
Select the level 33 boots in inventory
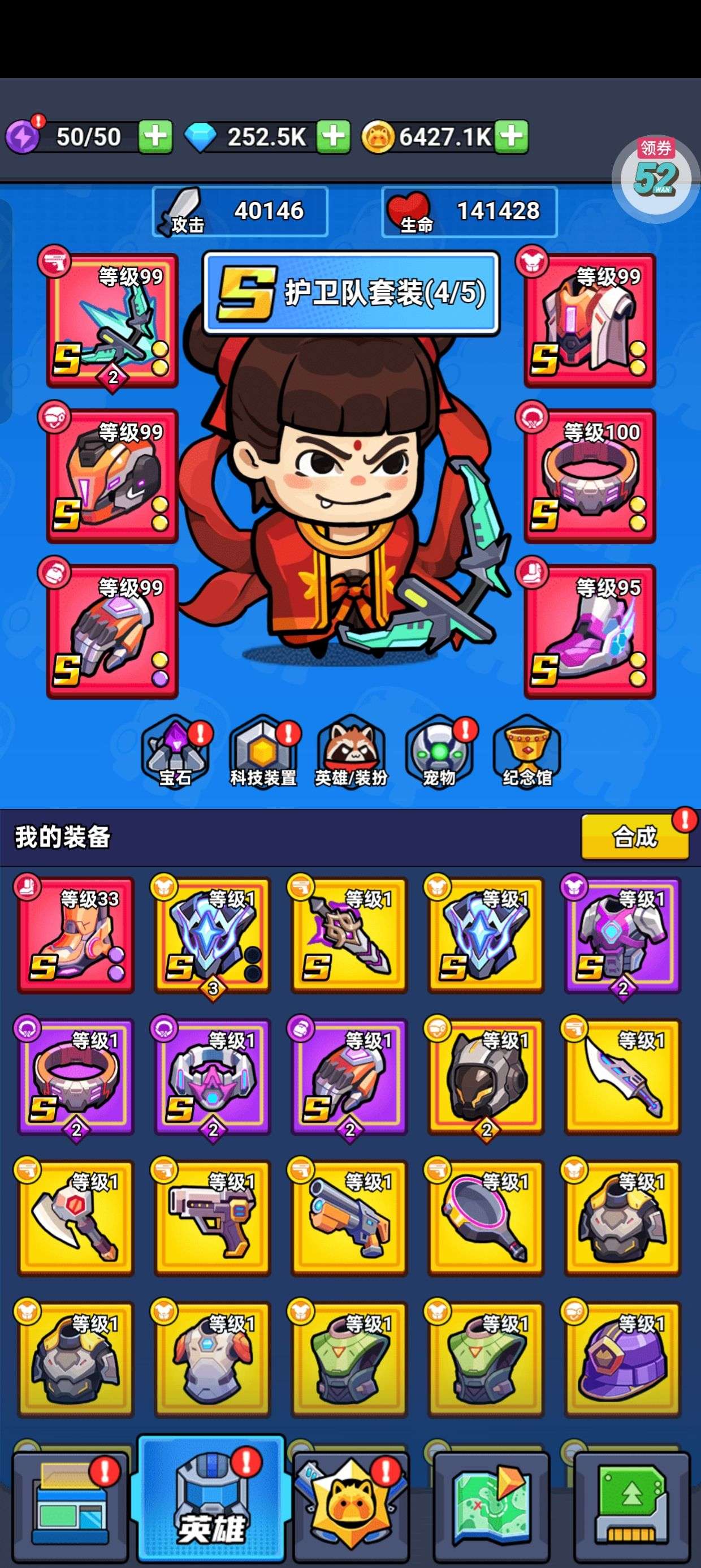point(75,935)
